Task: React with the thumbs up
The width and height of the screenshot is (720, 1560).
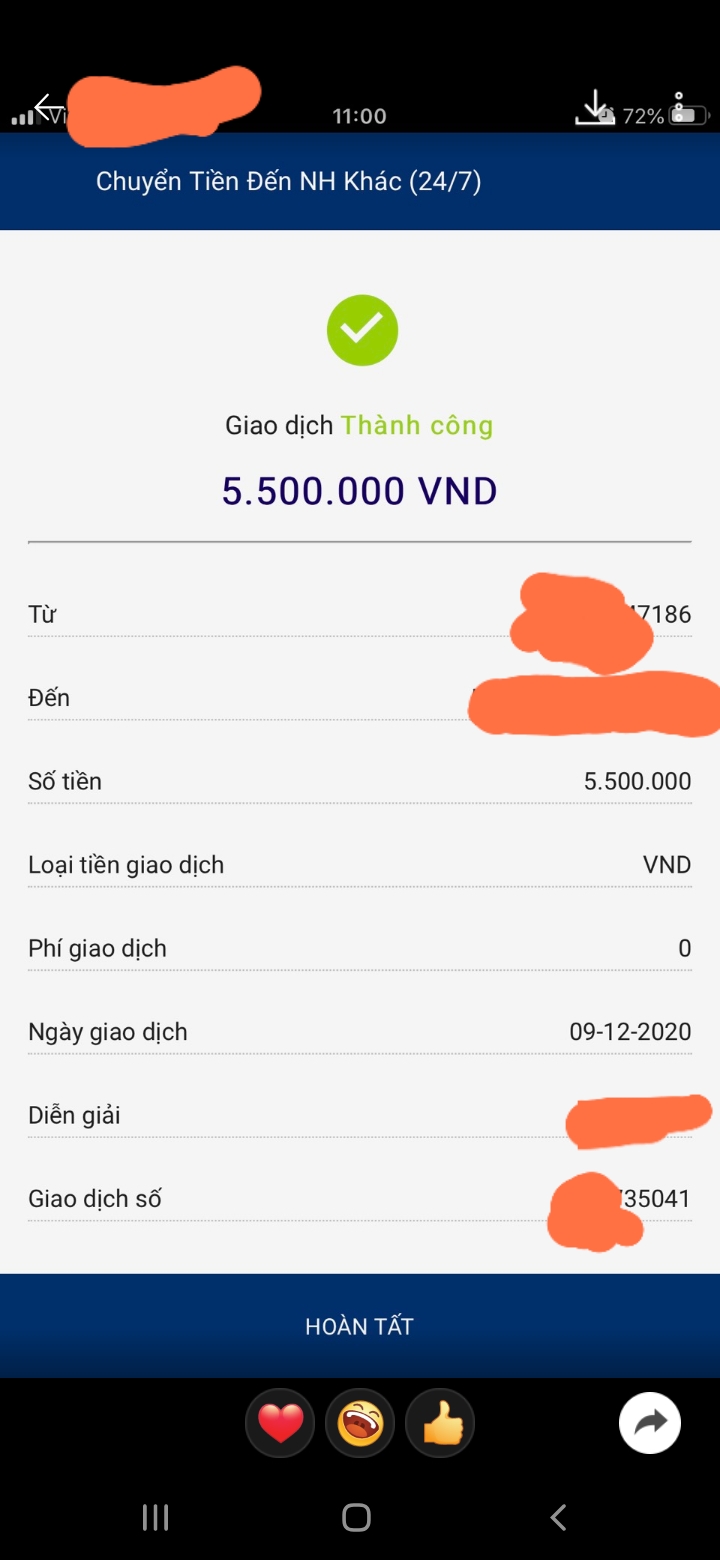Action: pyautogui.click(x=440, y=1423)
